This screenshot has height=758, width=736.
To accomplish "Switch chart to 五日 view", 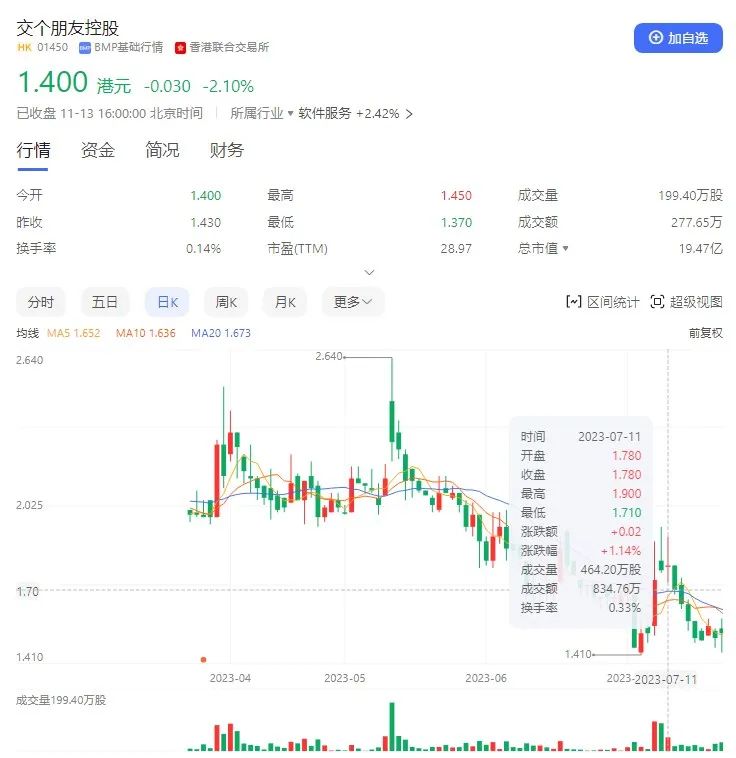I will point(105,302).
